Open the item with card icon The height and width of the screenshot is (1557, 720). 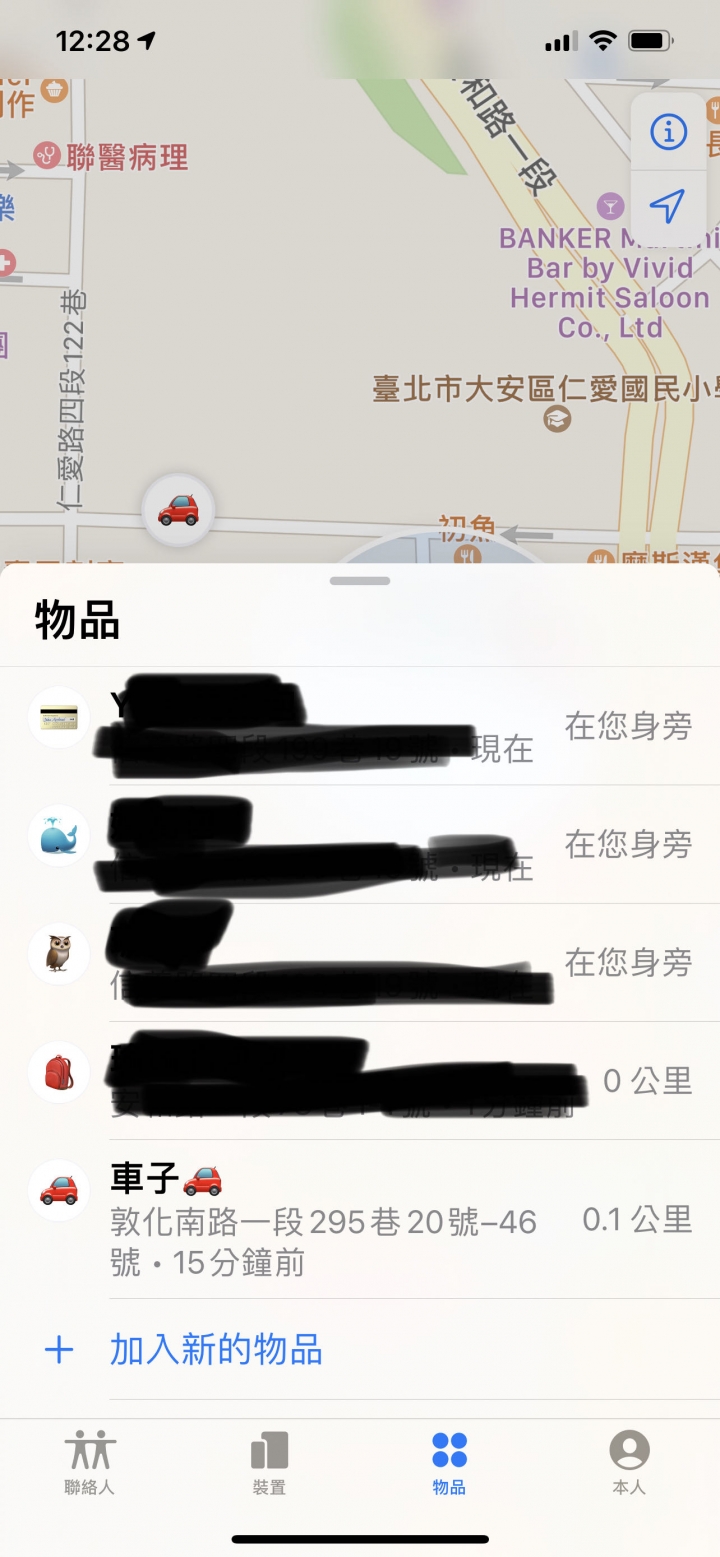pyautogui.click(x=360, y=726)
